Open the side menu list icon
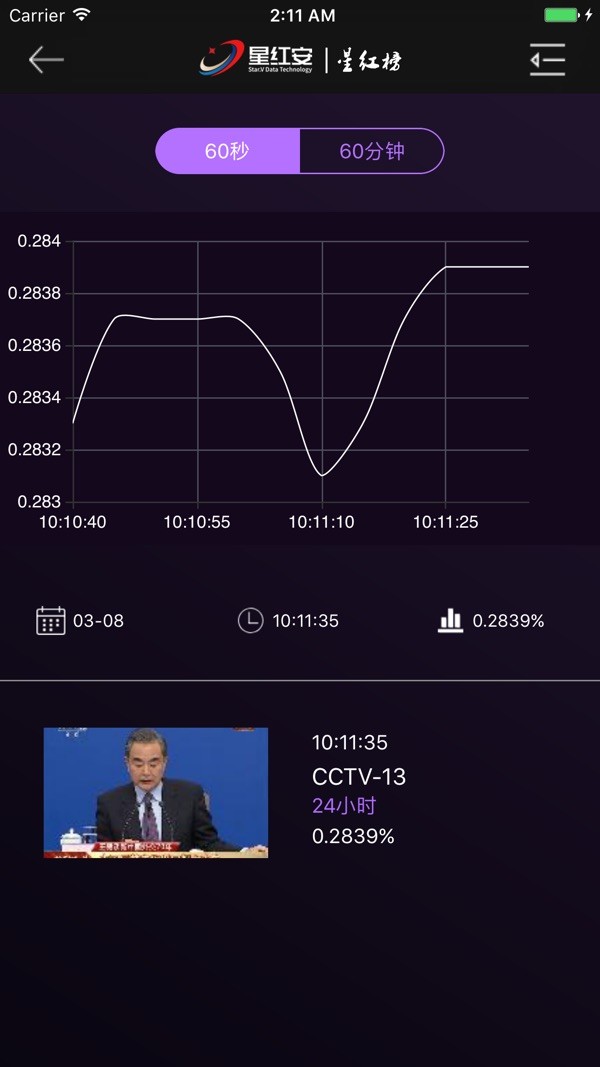This screenshot has width=600, height=1067. (x=547, y=60)
